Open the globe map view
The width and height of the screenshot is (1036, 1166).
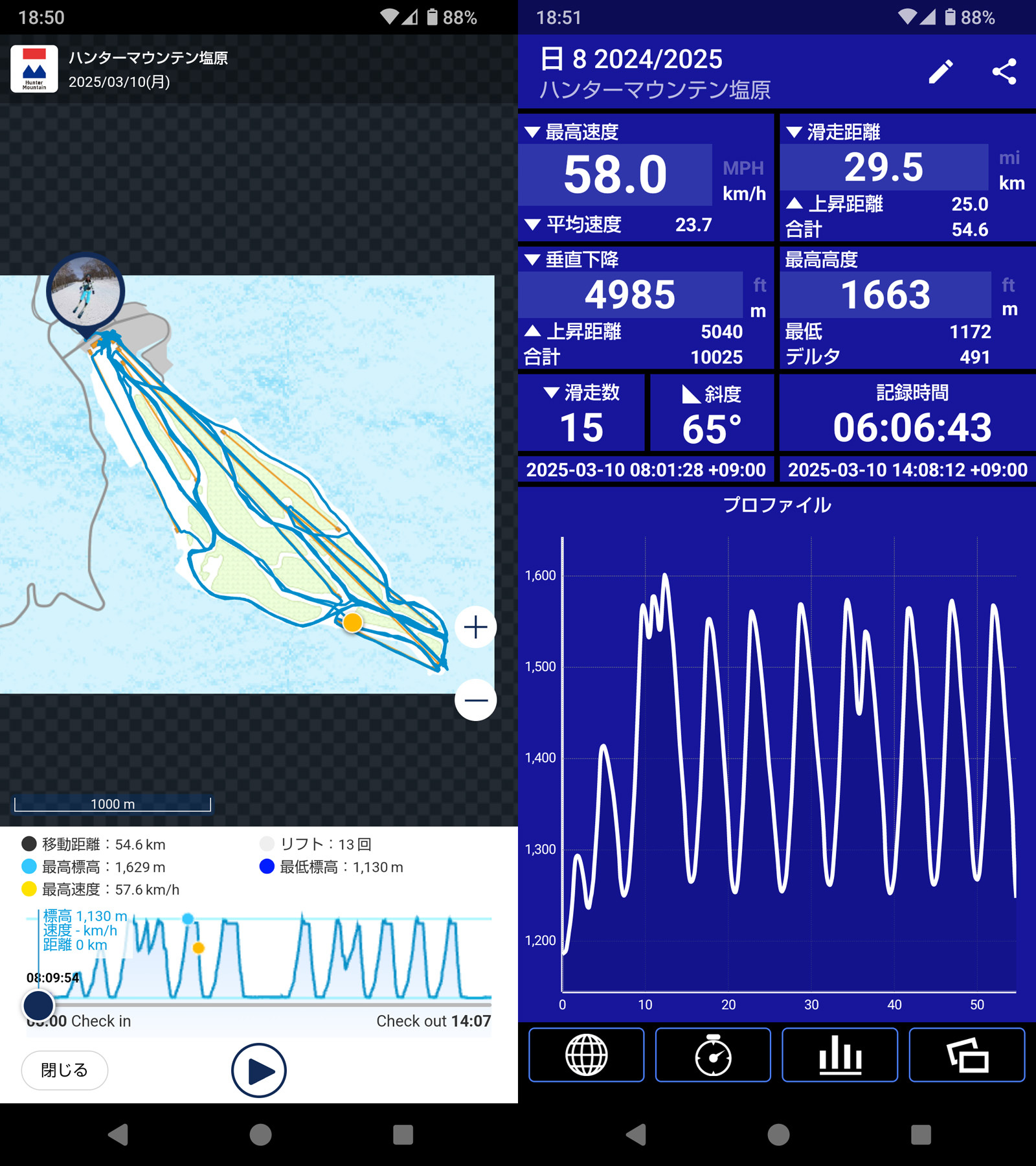[586, 1055]
